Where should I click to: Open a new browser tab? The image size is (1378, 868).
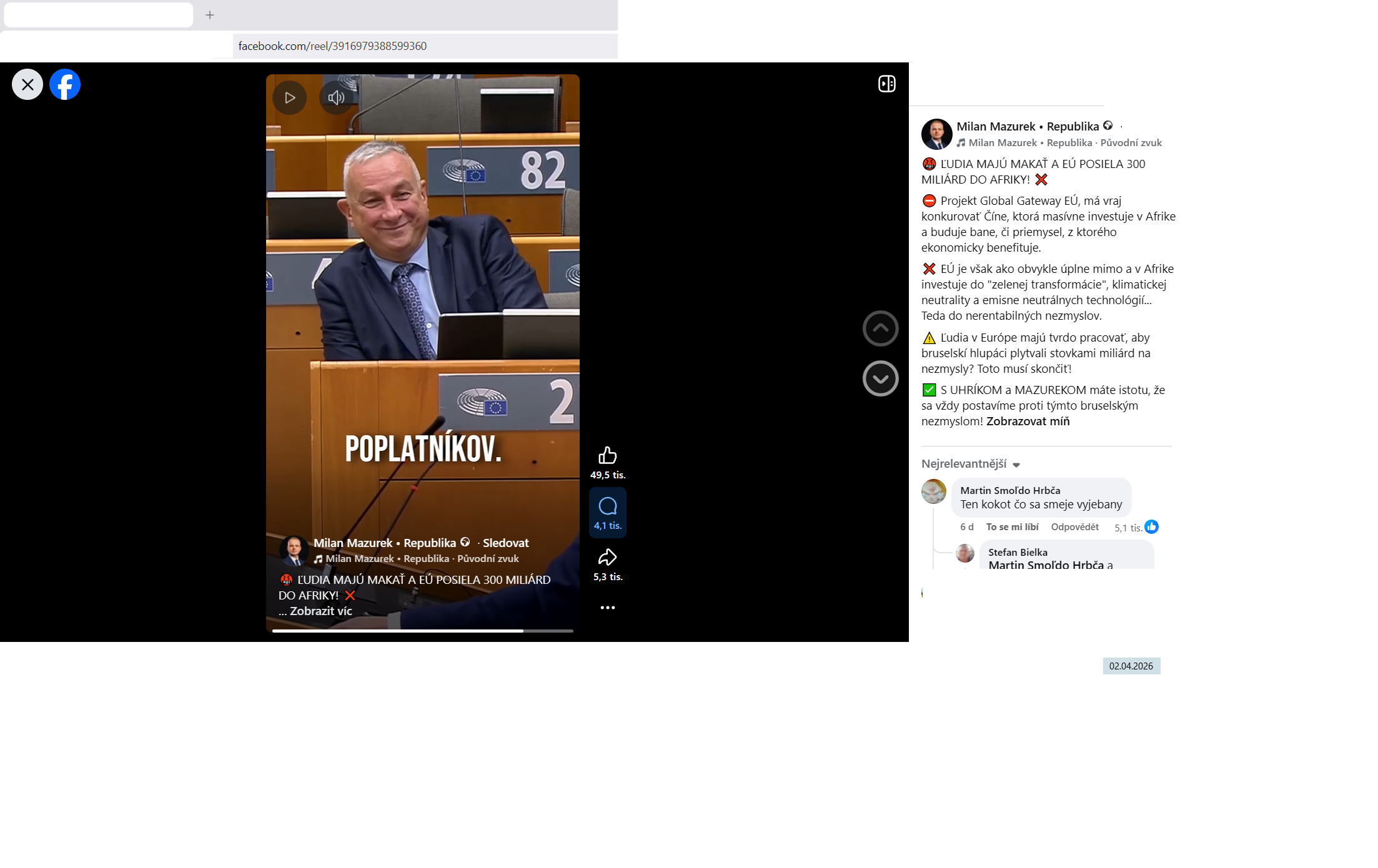point(210,15)
